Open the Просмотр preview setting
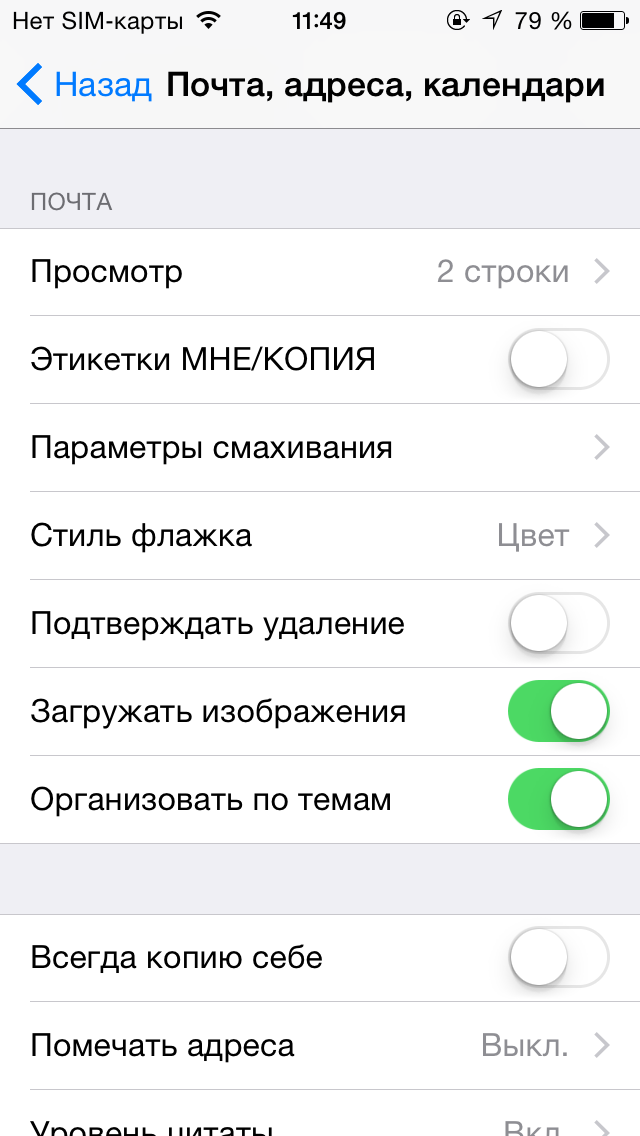 pos(320,272)
